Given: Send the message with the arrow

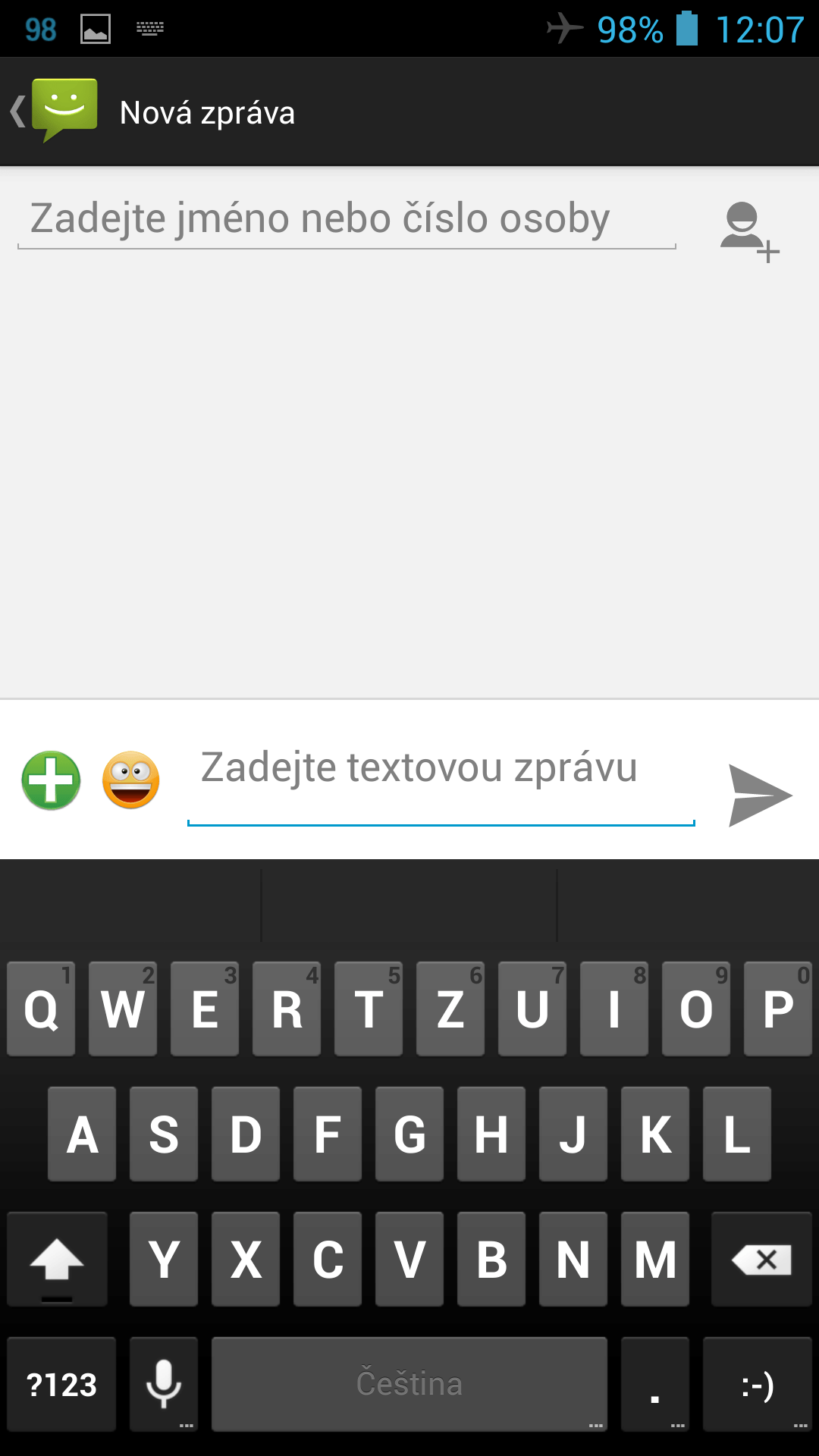Looking at the screenshot, I should pos(760,795).
